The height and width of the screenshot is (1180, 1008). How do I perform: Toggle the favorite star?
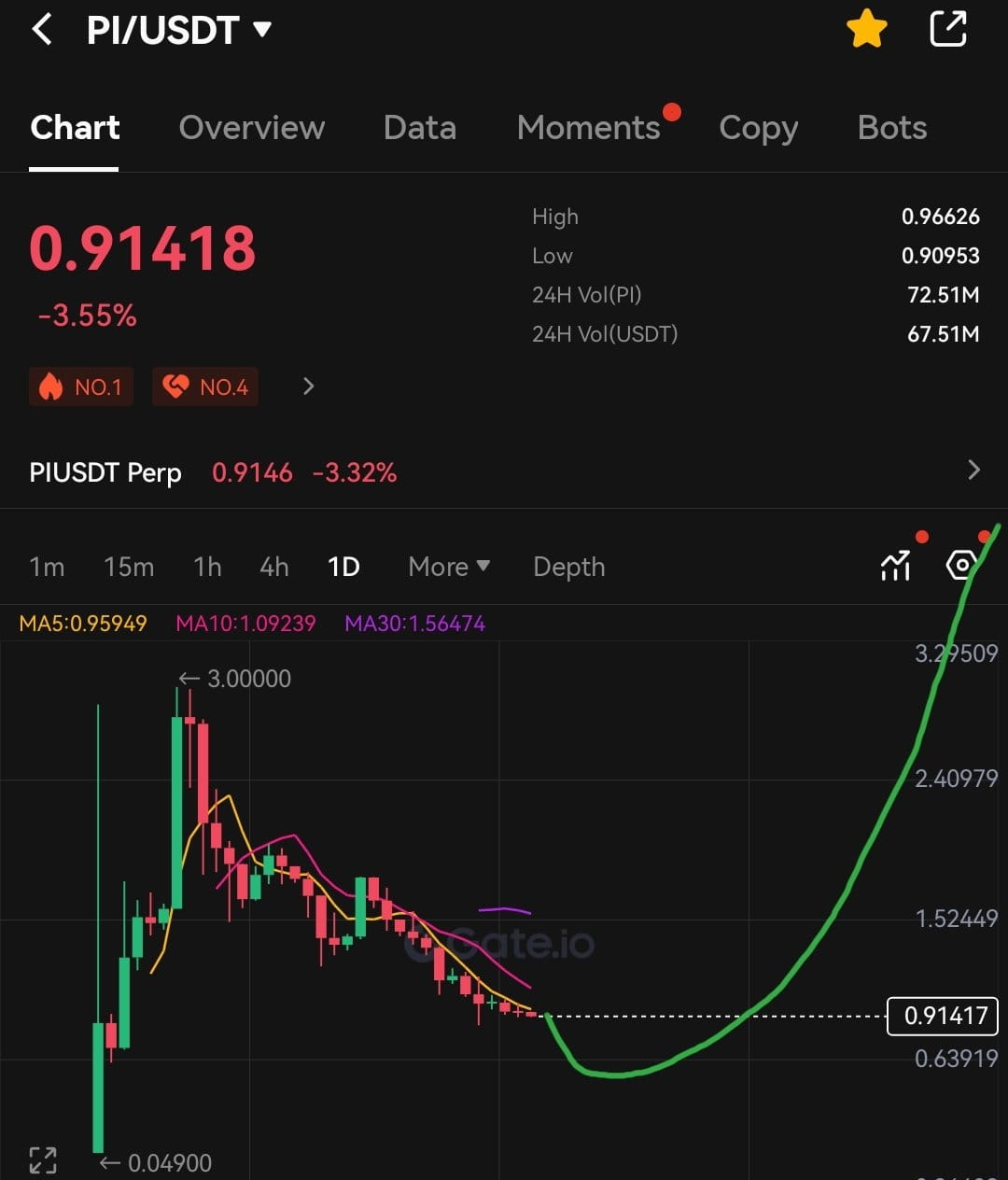pos(866,29)
